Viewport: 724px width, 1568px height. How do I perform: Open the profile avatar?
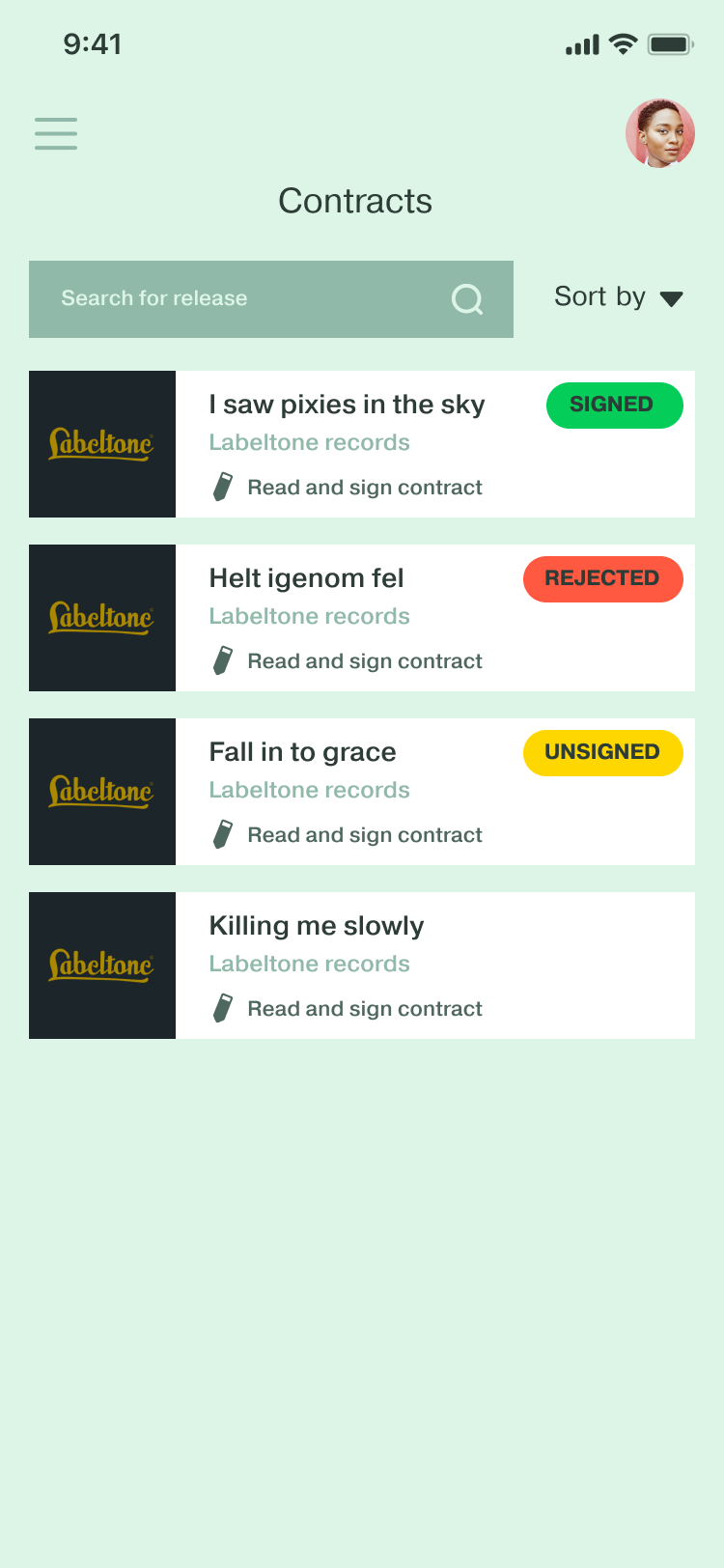pyautogui.click(x=660, y=133)
